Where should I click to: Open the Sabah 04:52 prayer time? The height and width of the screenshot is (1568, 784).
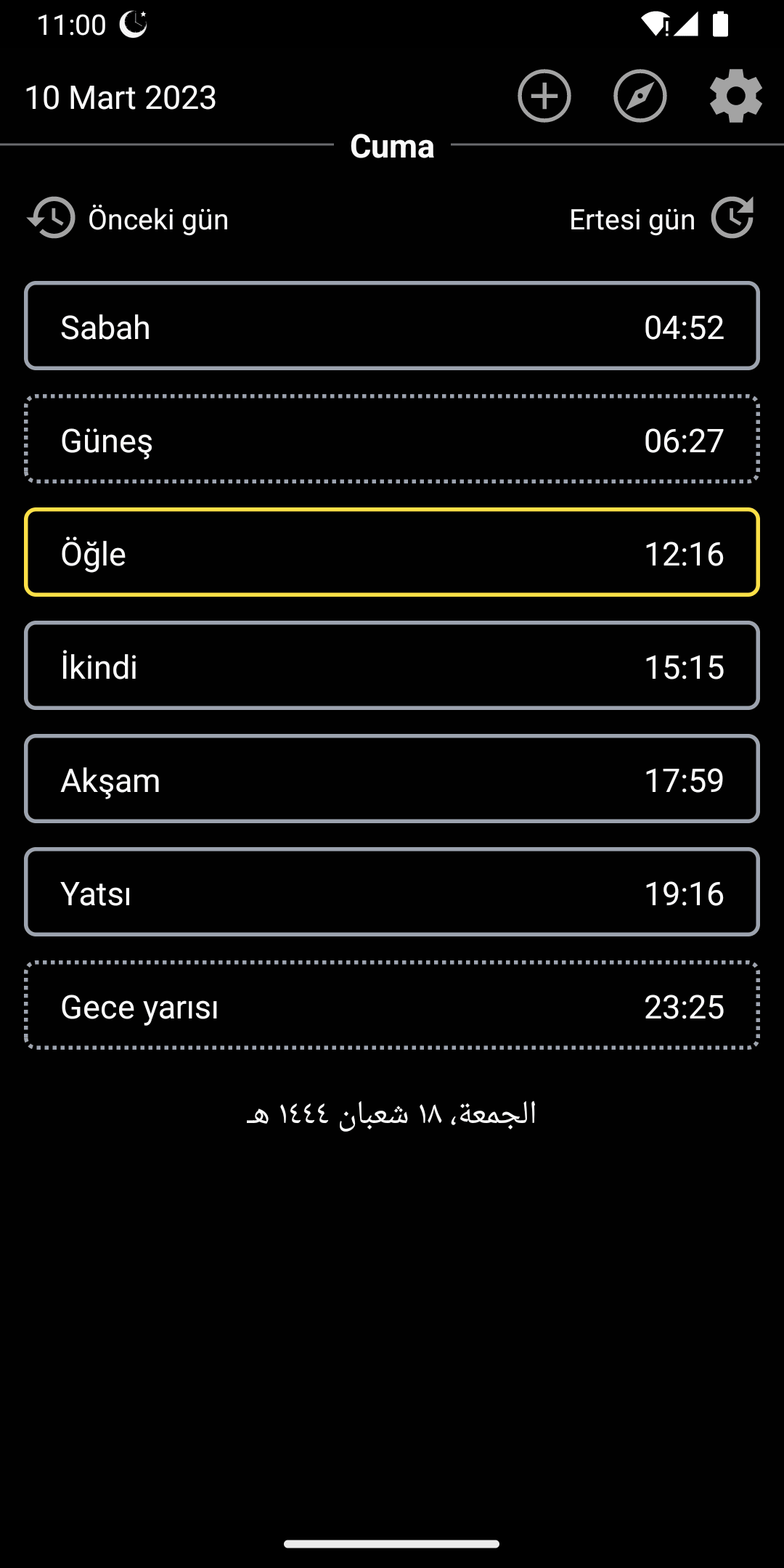point(392,326)
